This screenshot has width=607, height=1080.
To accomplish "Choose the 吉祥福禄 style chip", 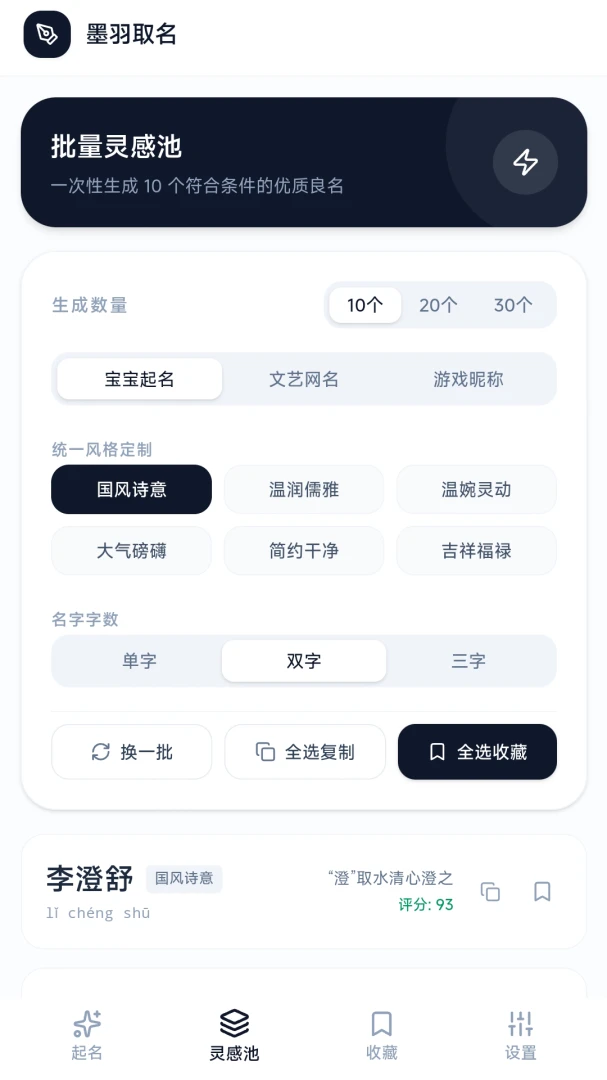I will point(476,550).
